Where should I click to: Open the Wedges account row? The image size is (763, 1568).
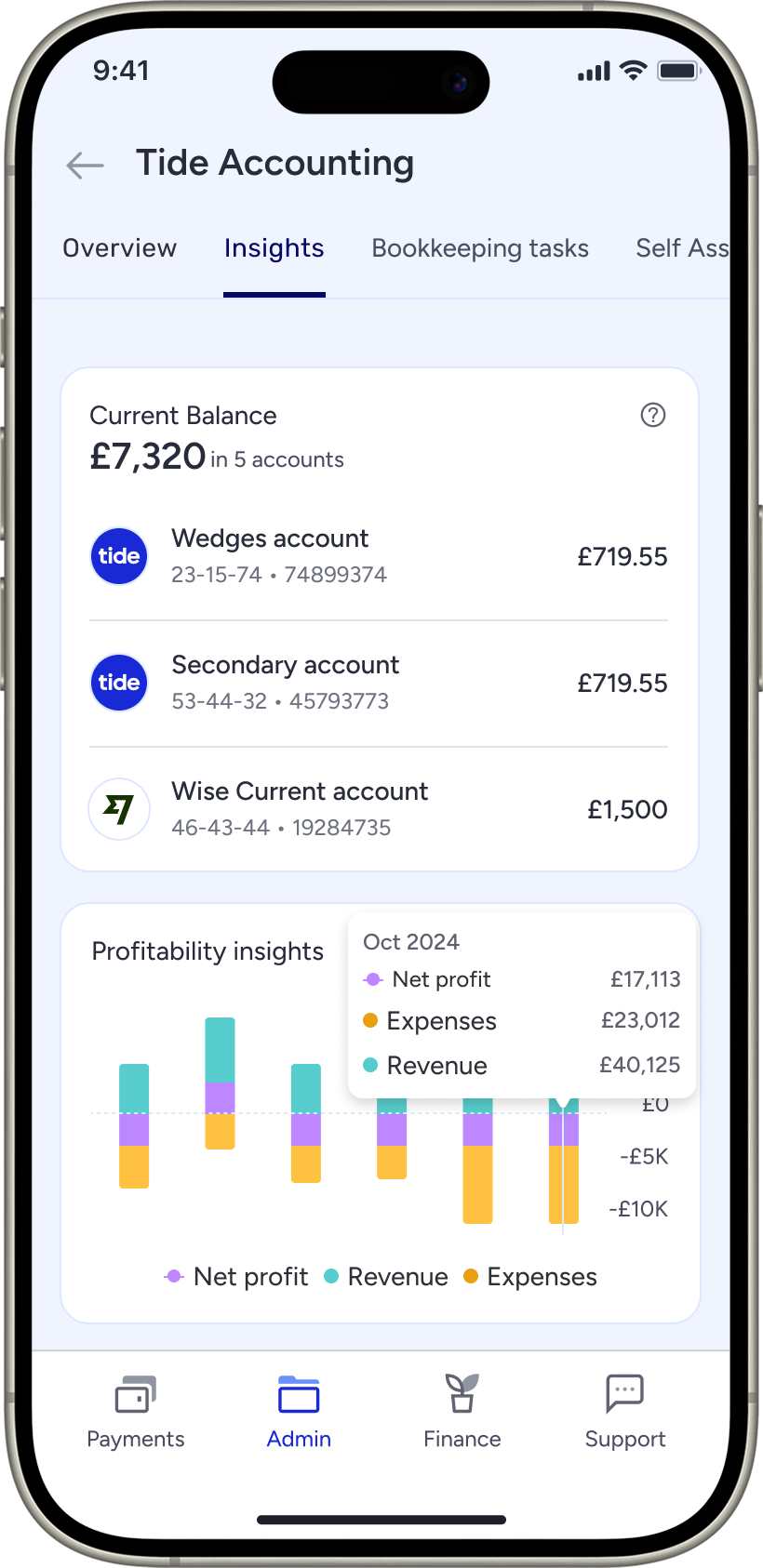point(379,556)
